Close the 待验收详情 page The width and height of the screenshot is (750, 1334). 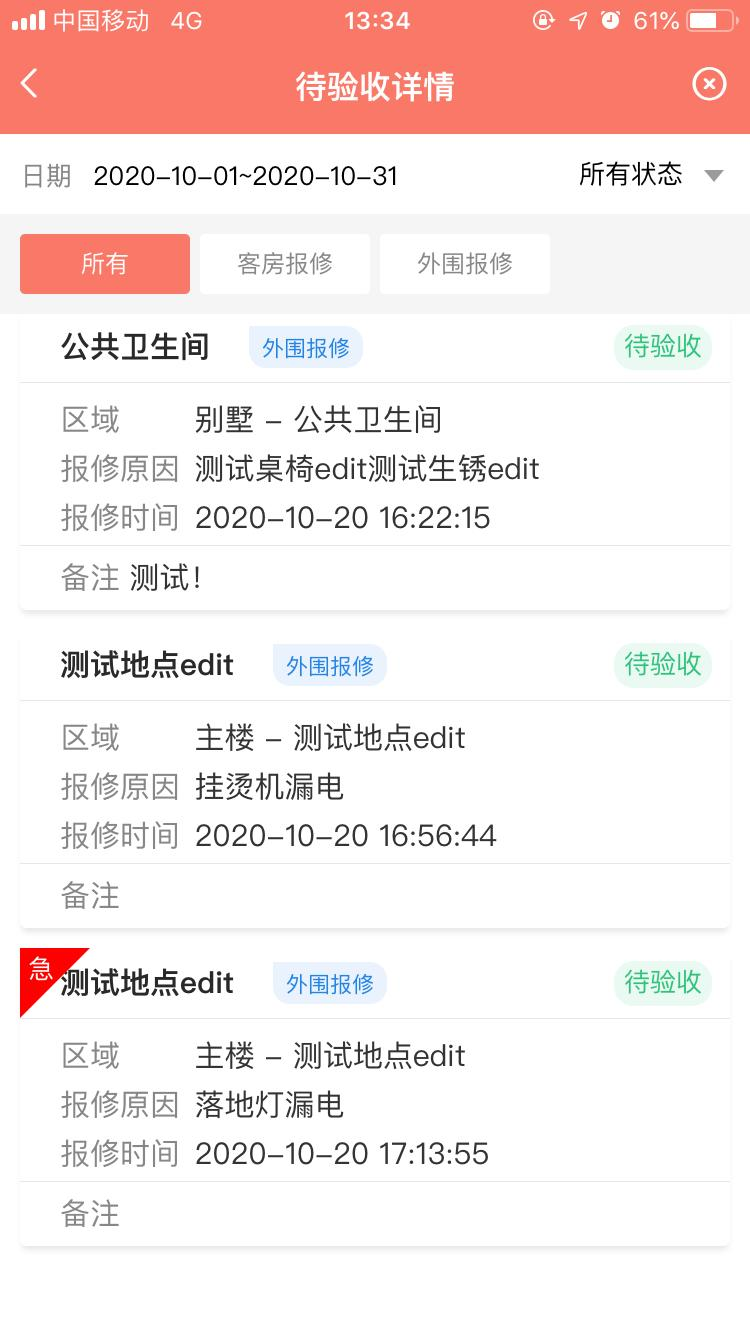click(x=709, y=85)
